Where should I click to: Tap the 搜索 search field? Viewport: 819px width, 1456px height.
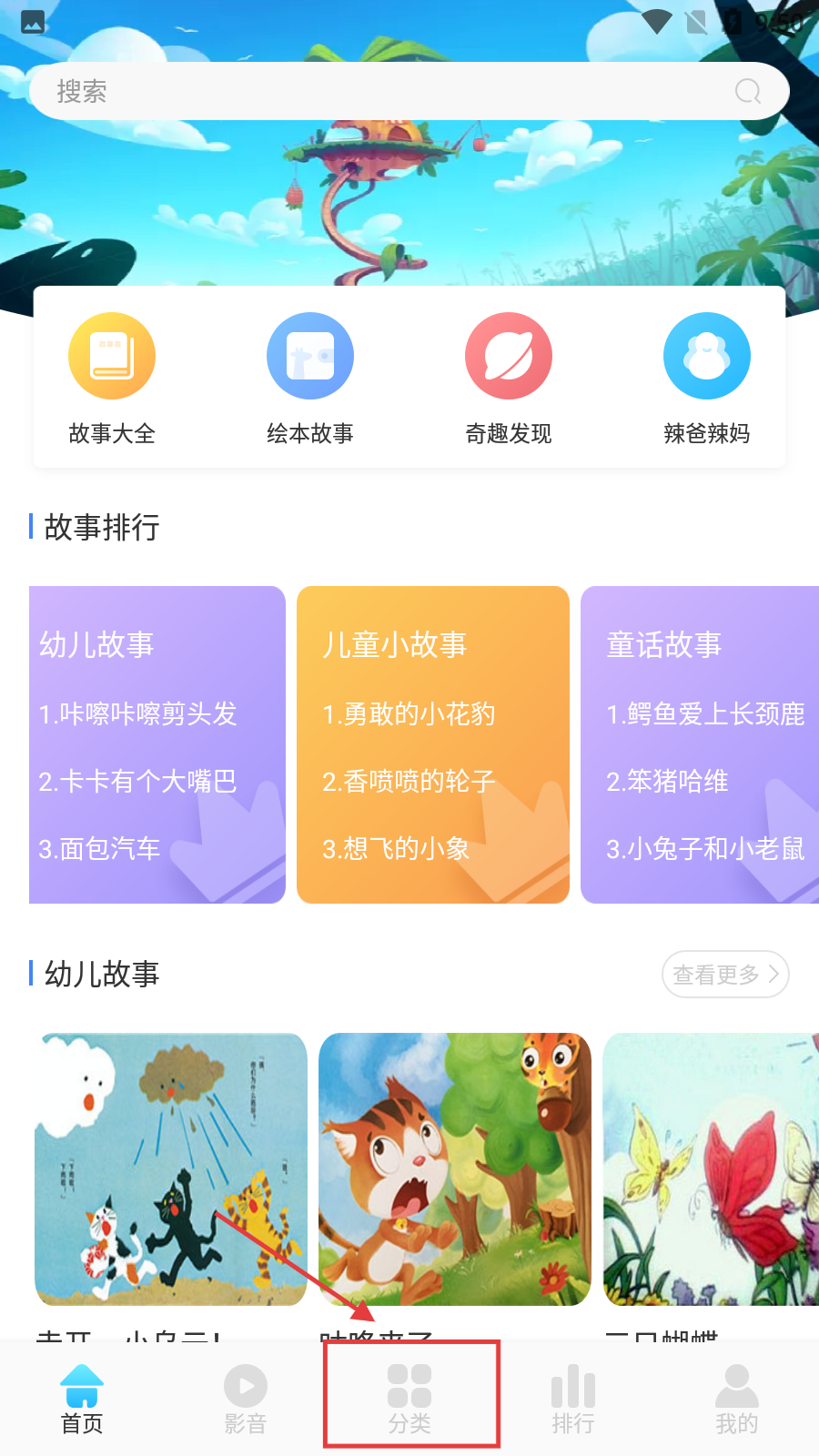tap(382, 91)
